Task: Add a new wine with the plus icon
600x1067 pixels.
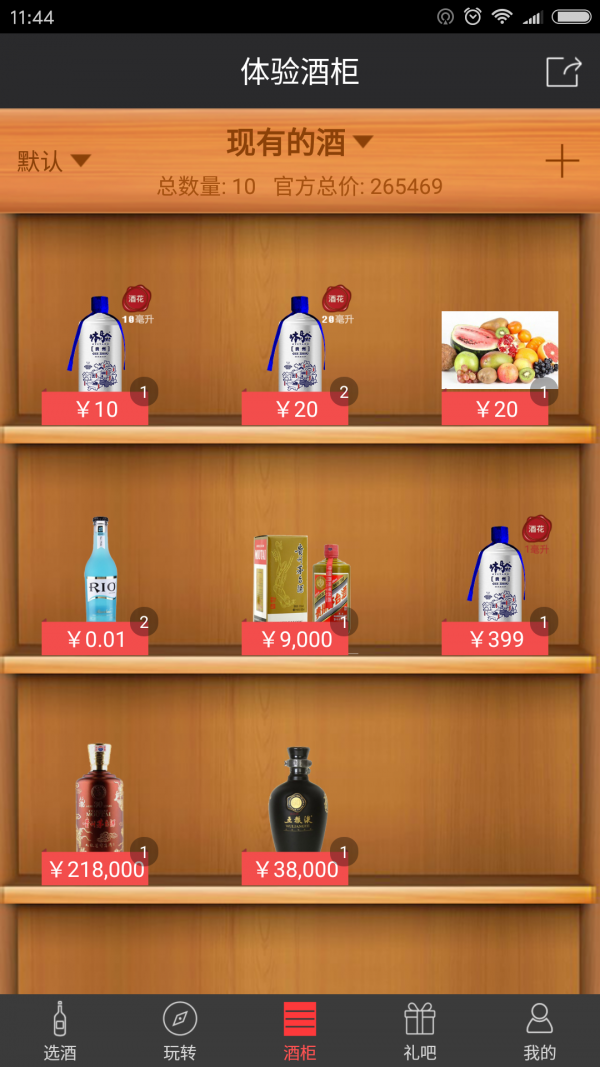Action: [x=562, y=161]
